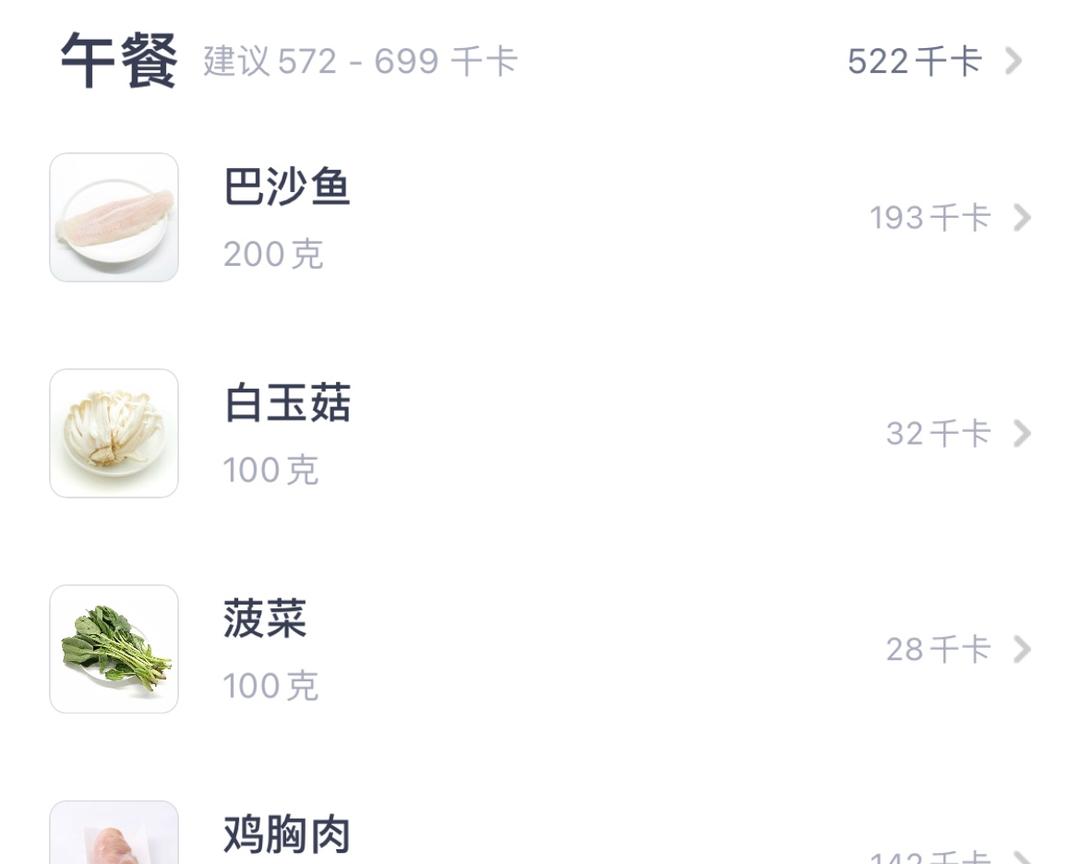Viewport: 1080px width, 864px height.
Task: Open the 巴沙鱼 food entry
Action: (540, 218)
